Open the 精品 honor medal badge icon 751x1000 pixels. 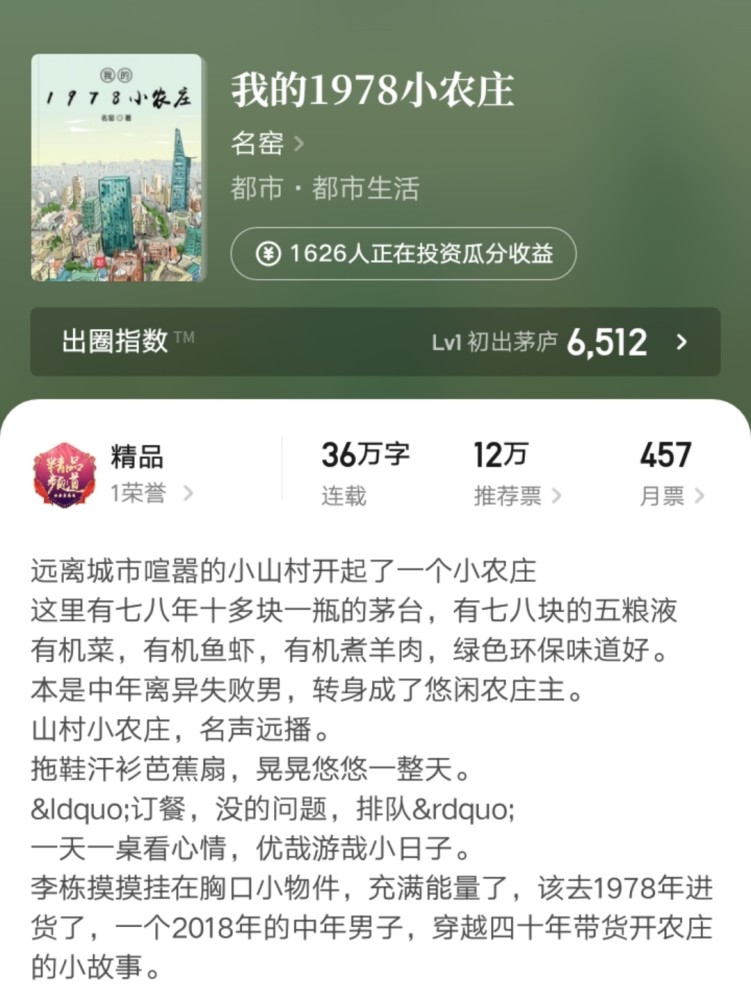click(62, 474)
